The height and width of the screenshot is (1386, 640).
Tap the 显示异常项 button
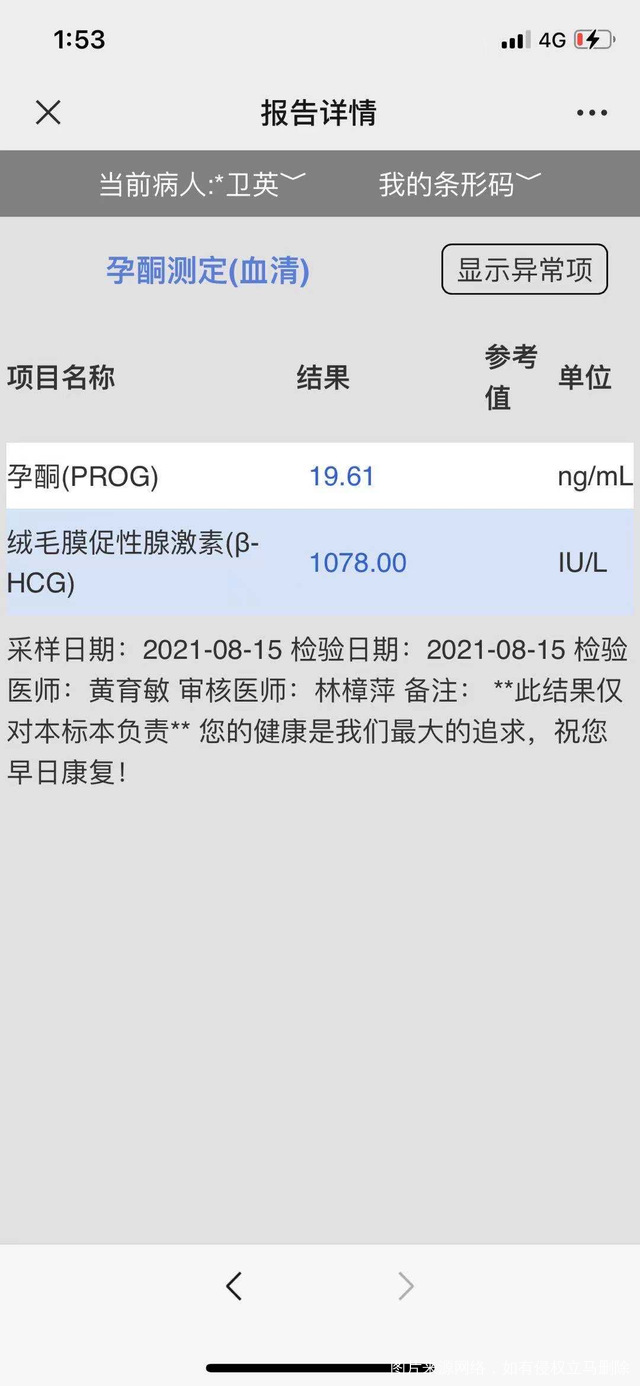coord(524,270)
